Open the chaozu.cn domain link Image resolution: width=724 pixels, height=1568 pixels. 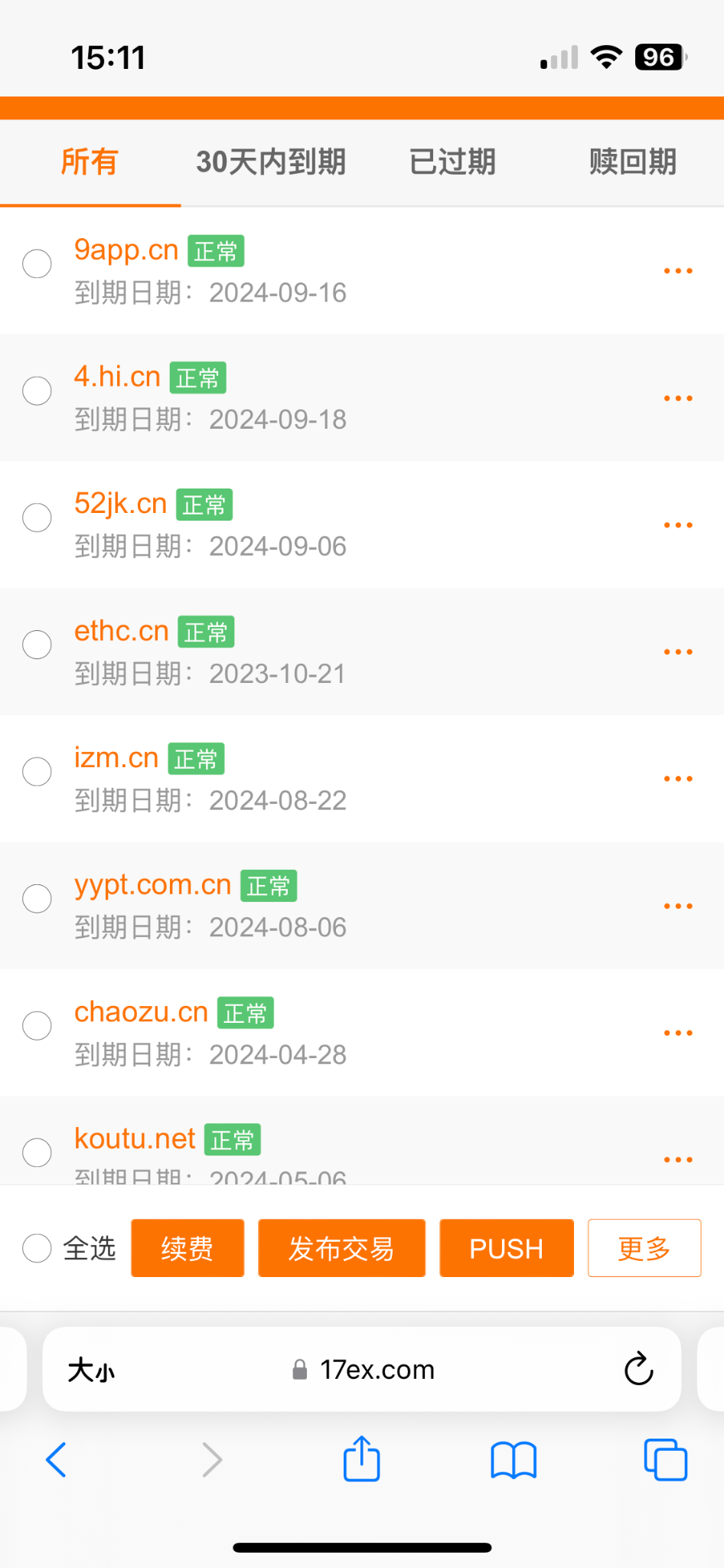[141, 1012]
